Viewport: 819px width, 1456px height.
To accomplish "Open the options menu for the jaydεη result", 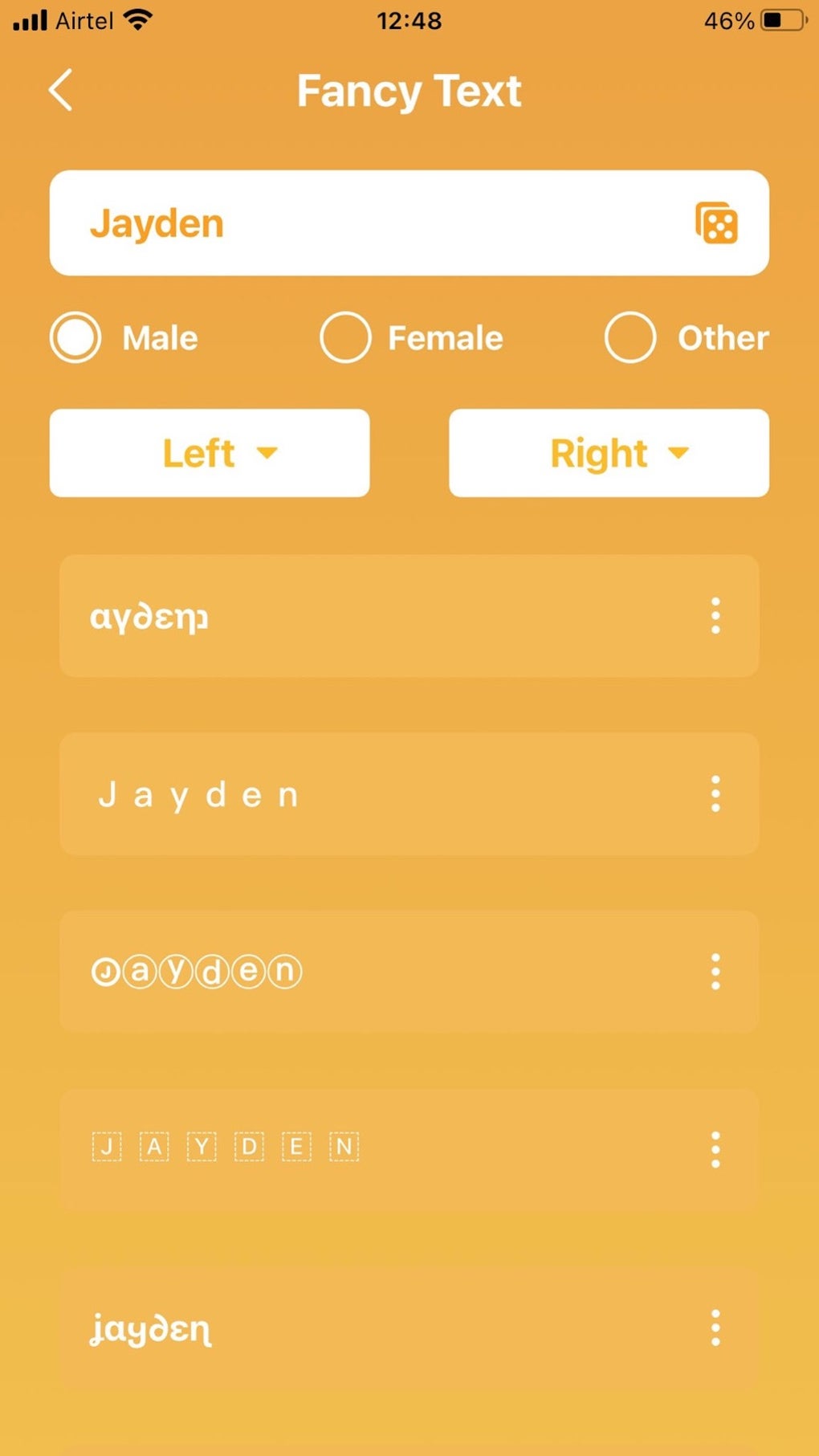I will click(715, 1328).
